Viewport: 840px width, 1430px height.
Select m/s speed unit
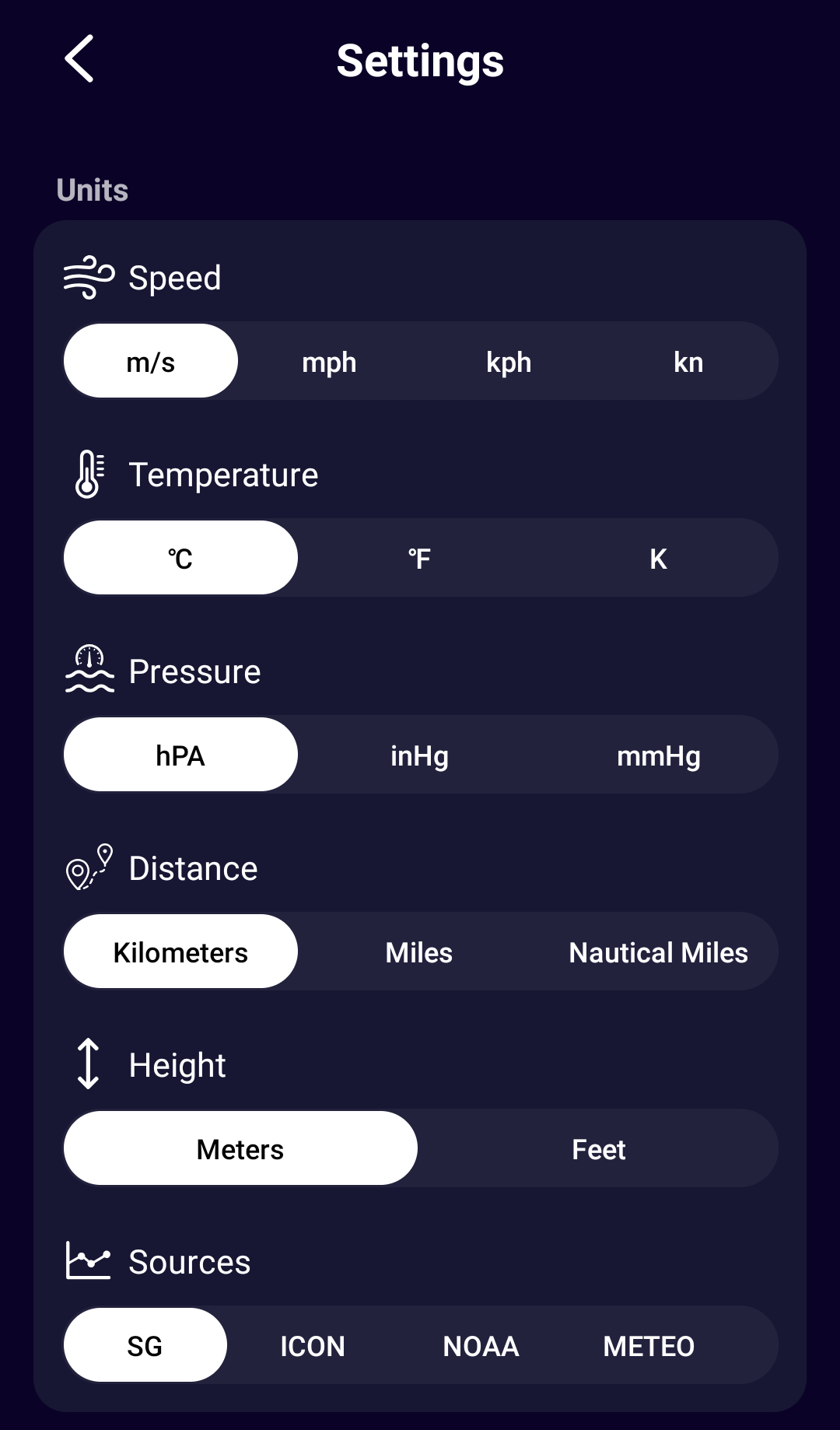click(151, 362)
